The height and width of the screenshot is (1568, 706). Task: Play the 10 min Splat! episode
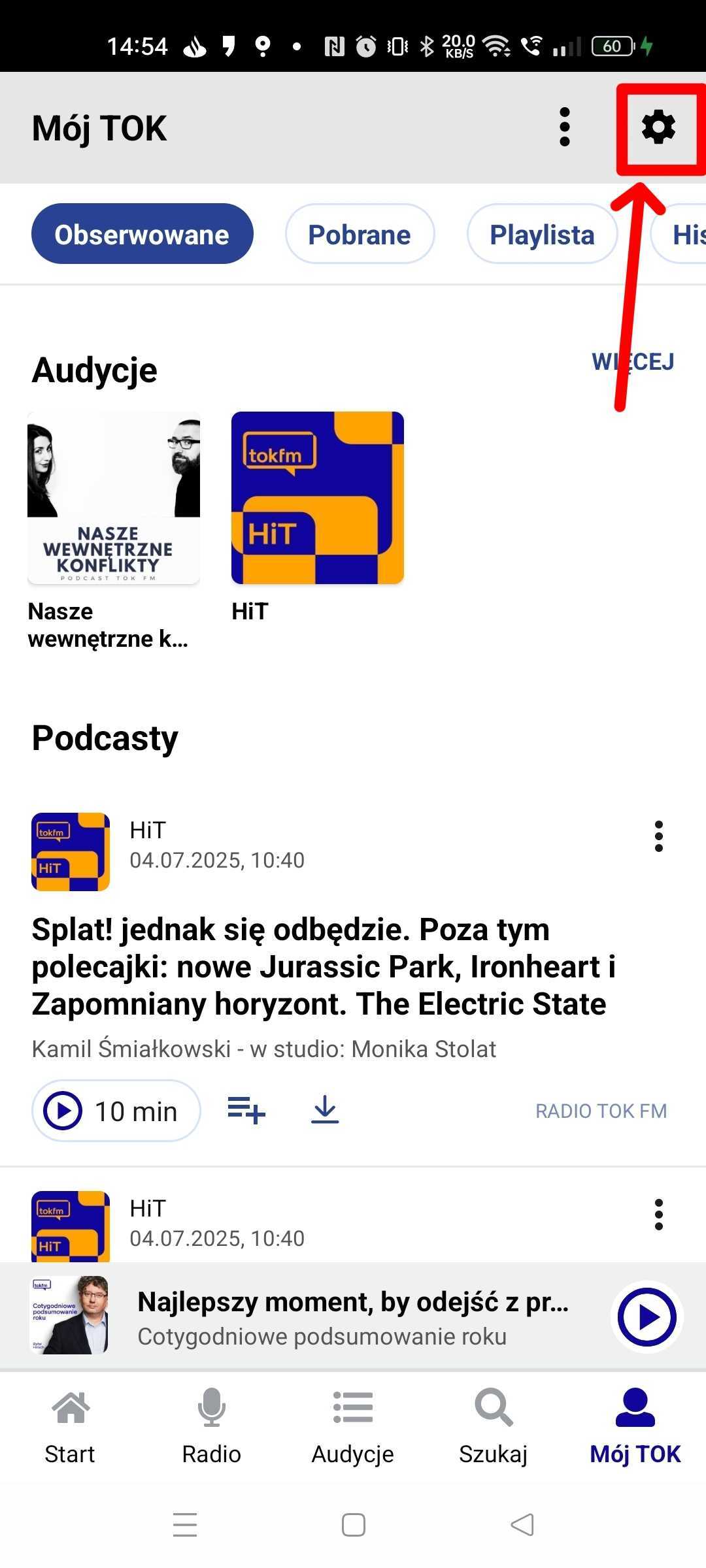[x=116, y=1111]
